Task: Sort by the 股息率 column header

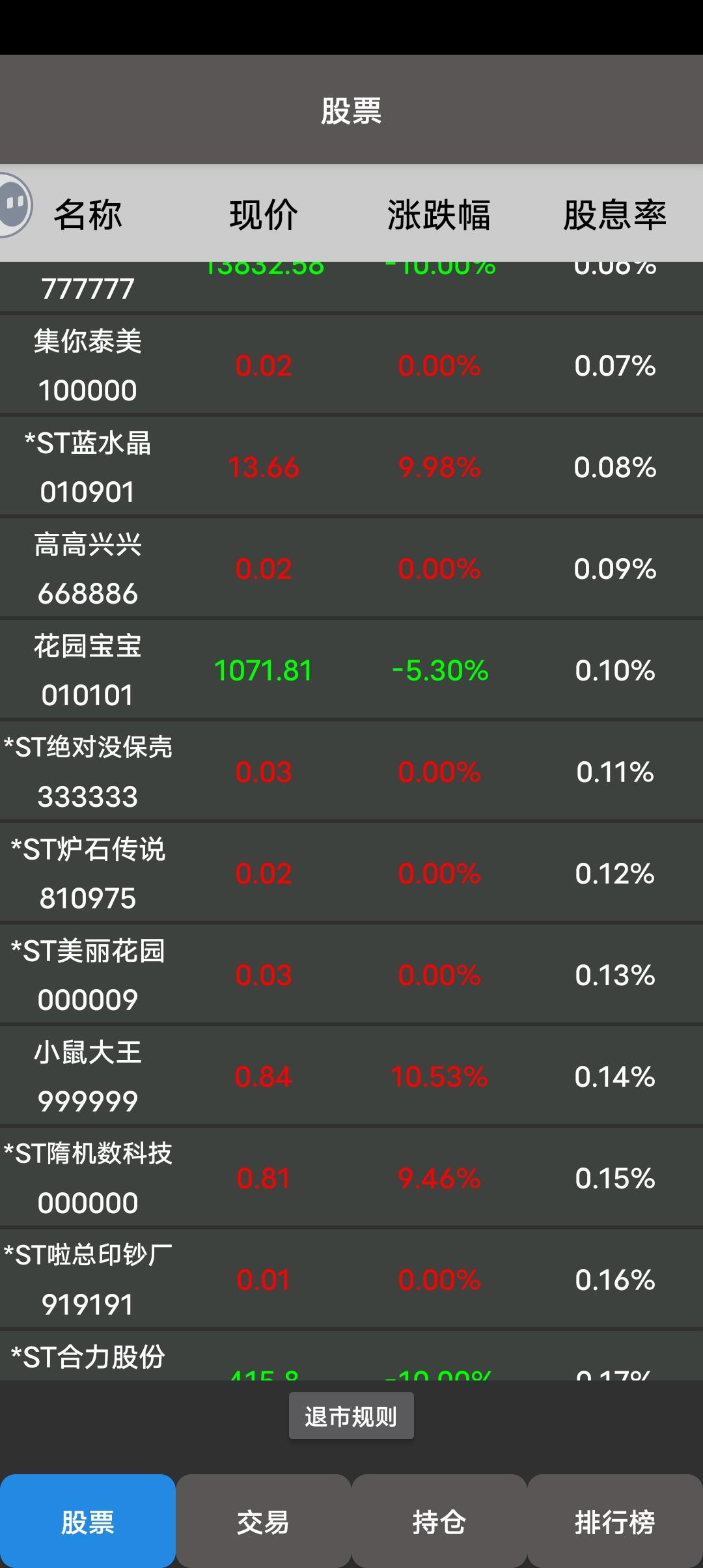Action: (x=614, y=214)
